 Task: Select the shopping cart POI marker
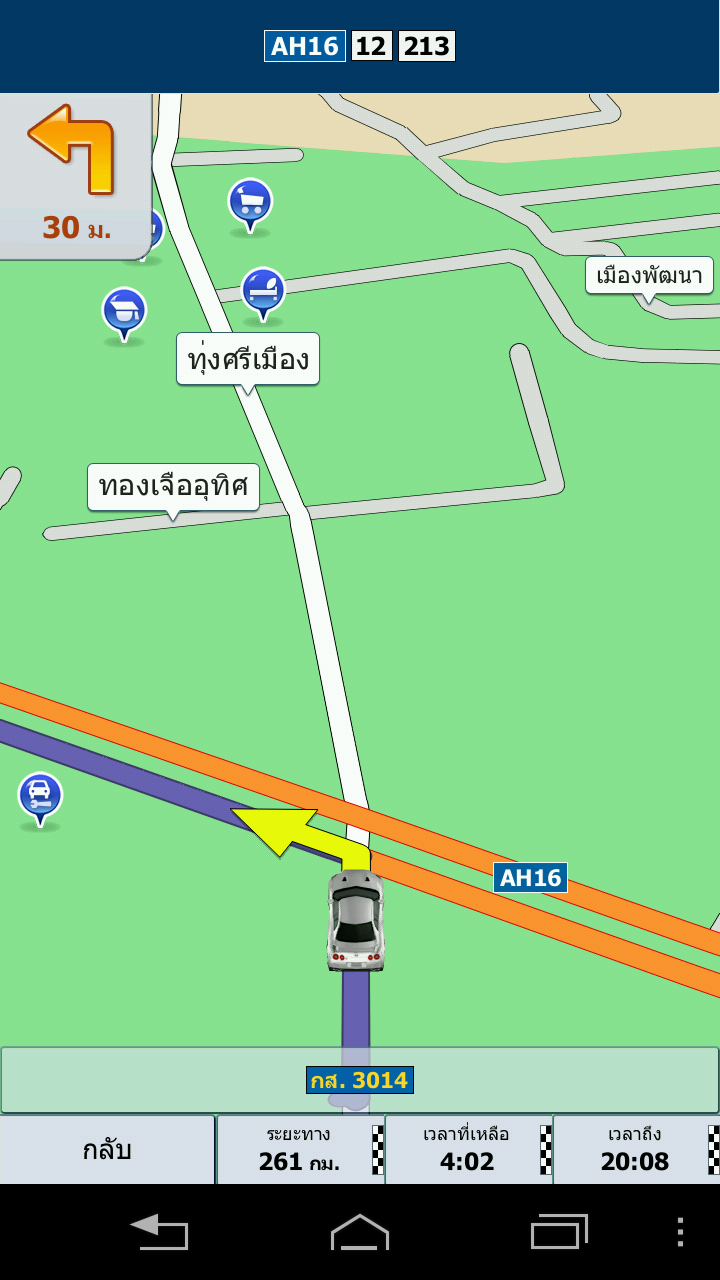(x=250, y=203)
